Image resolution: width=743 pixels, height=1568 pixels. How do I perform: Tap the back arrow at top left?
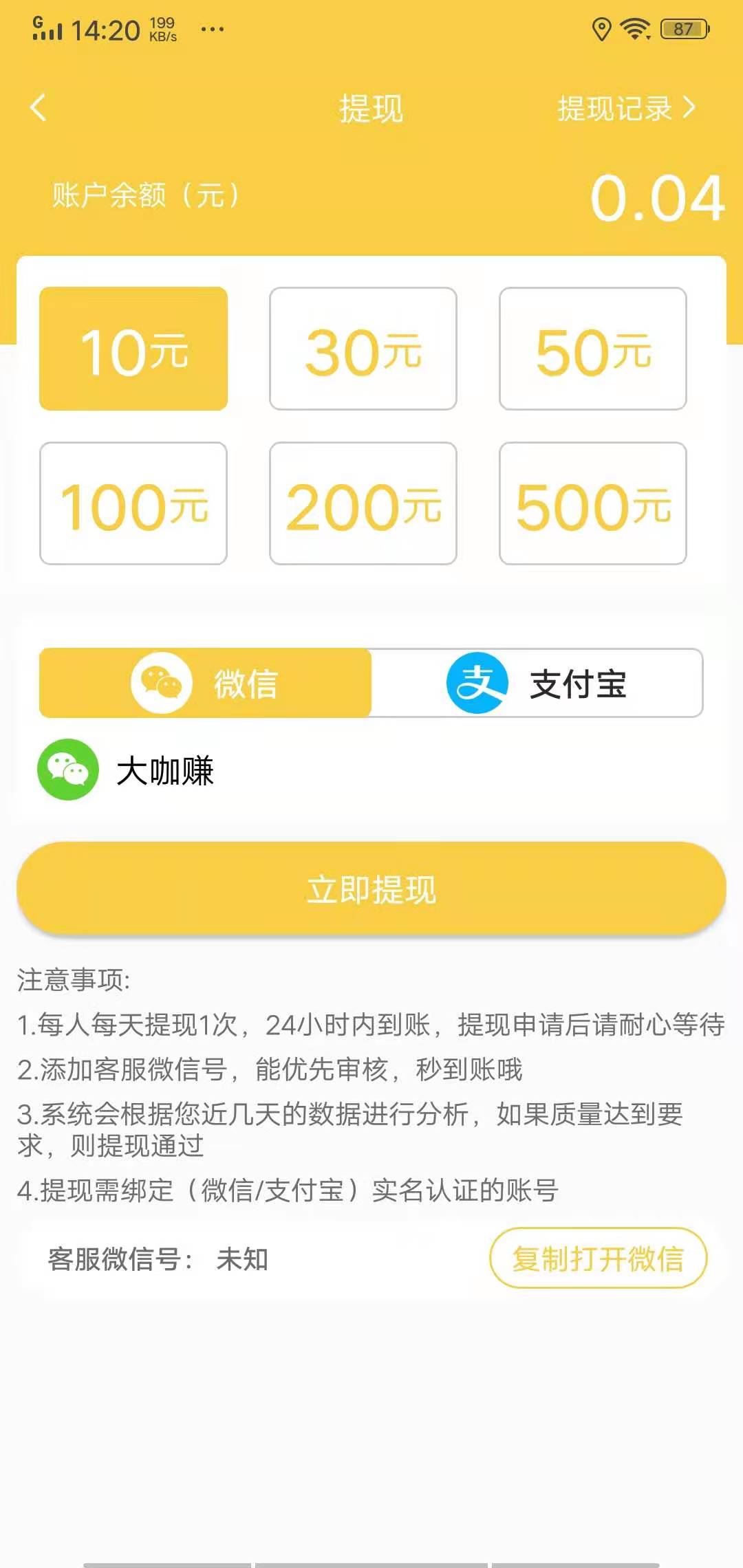pyautogui.click(x=38, y=109)
